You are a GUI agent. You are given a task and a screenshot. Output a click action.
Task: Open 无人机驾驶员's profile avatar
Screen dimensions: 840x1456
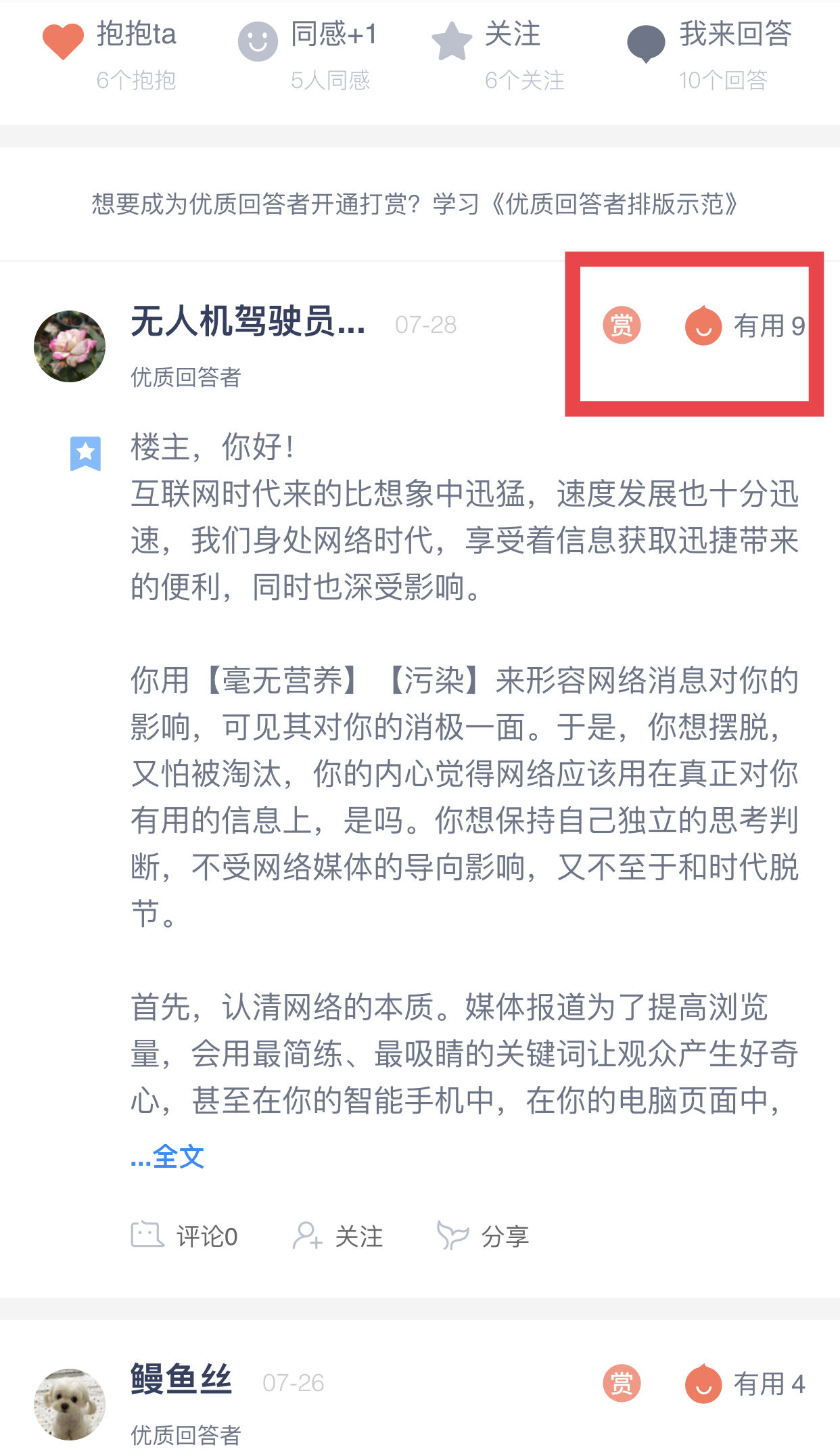tap(70, 346)
